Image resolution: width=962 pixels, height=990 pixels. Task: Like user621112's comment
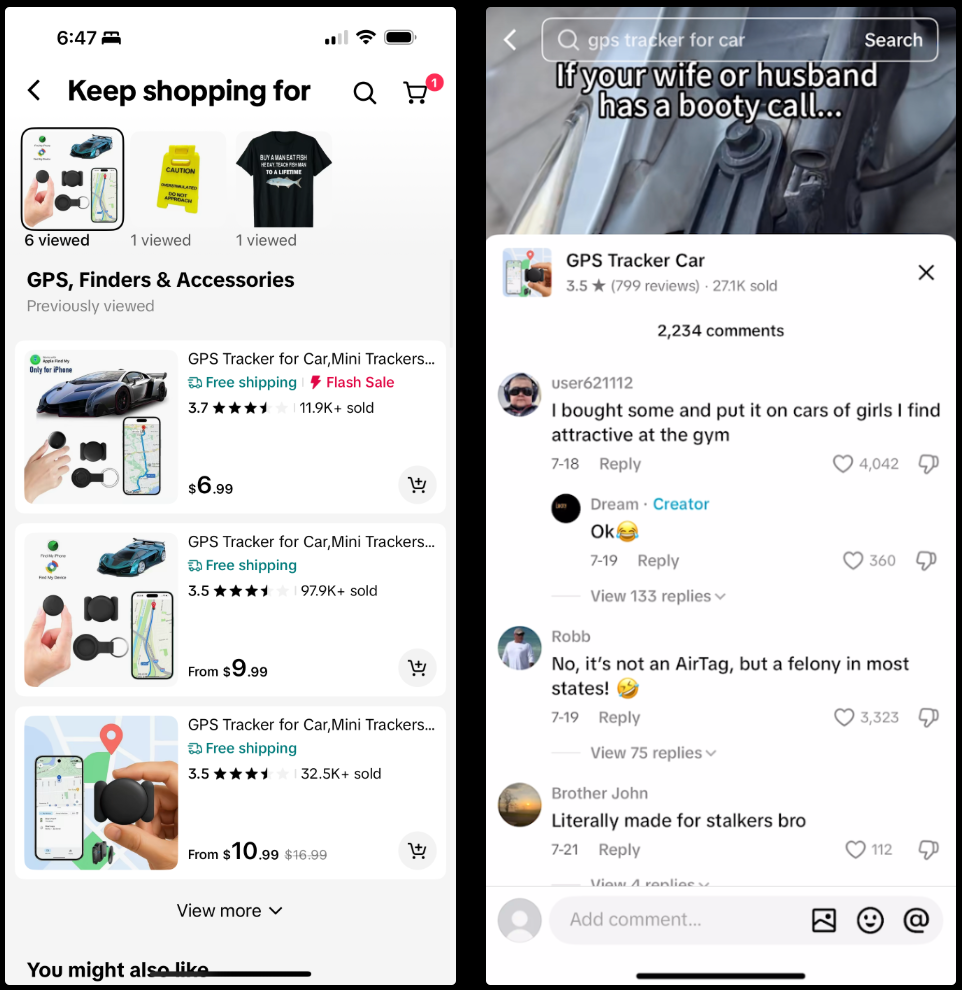[844, 464]
